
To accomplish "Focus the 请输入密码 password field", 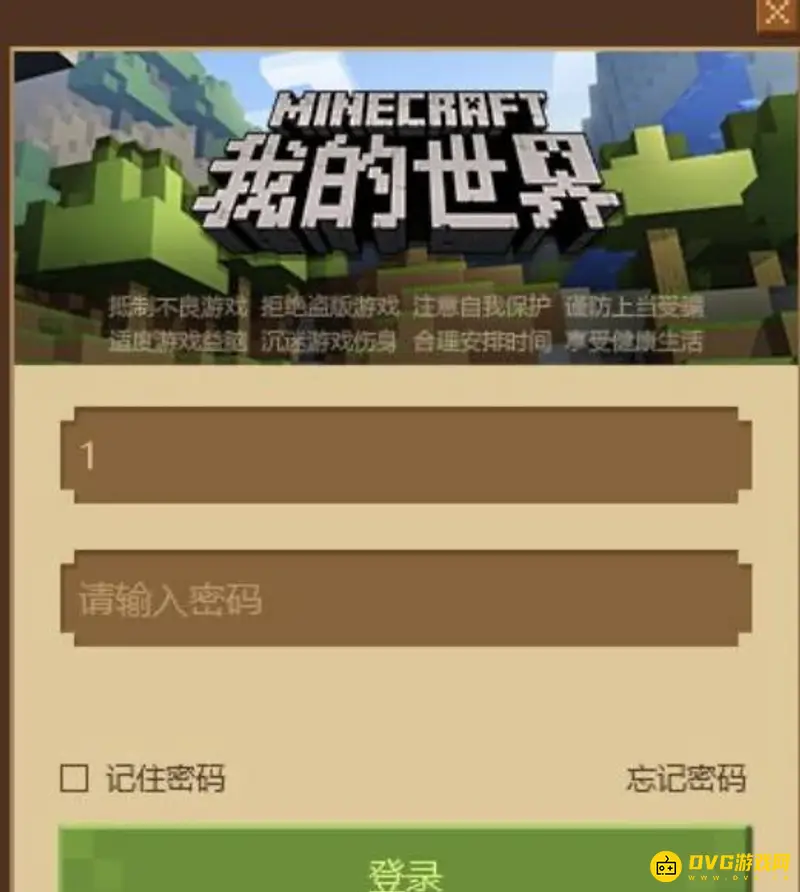I will coord(405,598).
